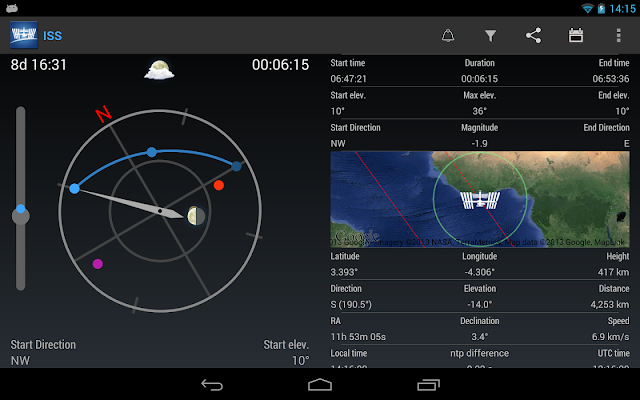Tap the vertical time slider handle

coord(21,214)
